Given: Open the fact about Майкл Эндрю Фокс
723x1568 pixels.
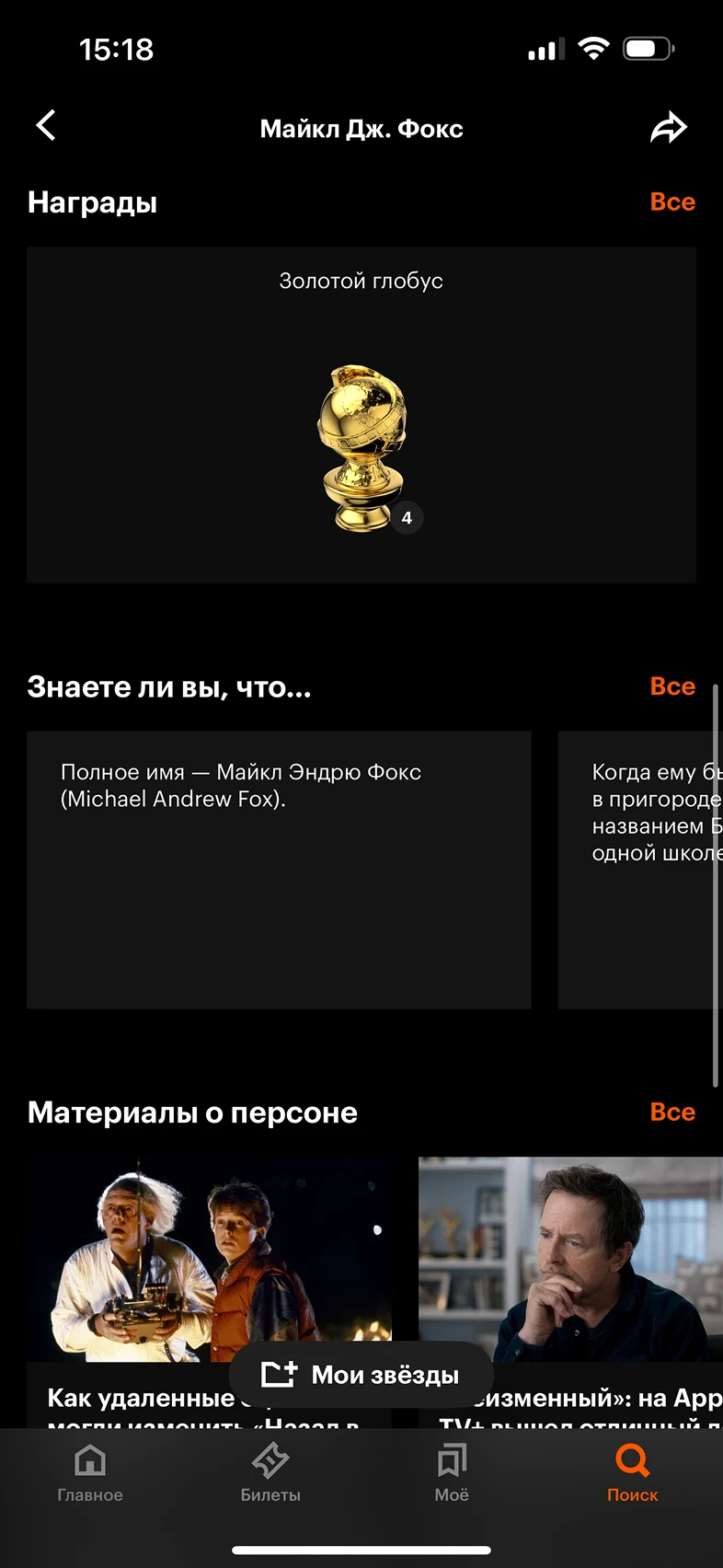Looking at the screenshot, I should pos(278,868).
